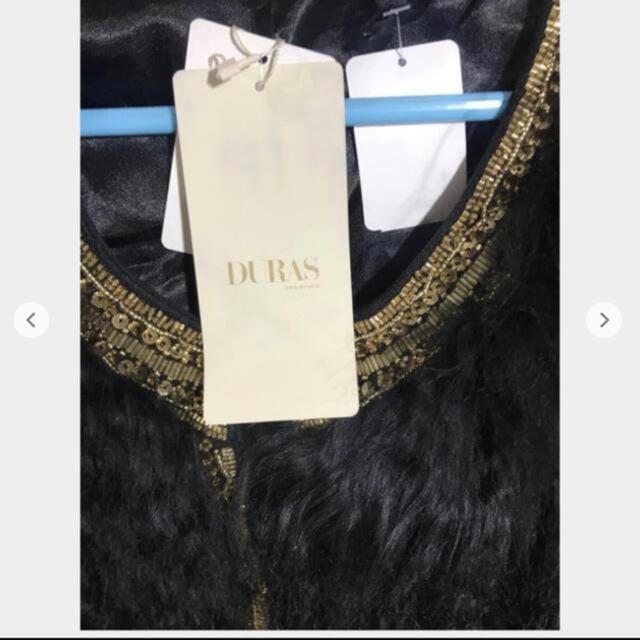The width and height of the screenshot is (640, 640).
Task: Open the DURAS garment photo
Action: click(x=320, y=320)
